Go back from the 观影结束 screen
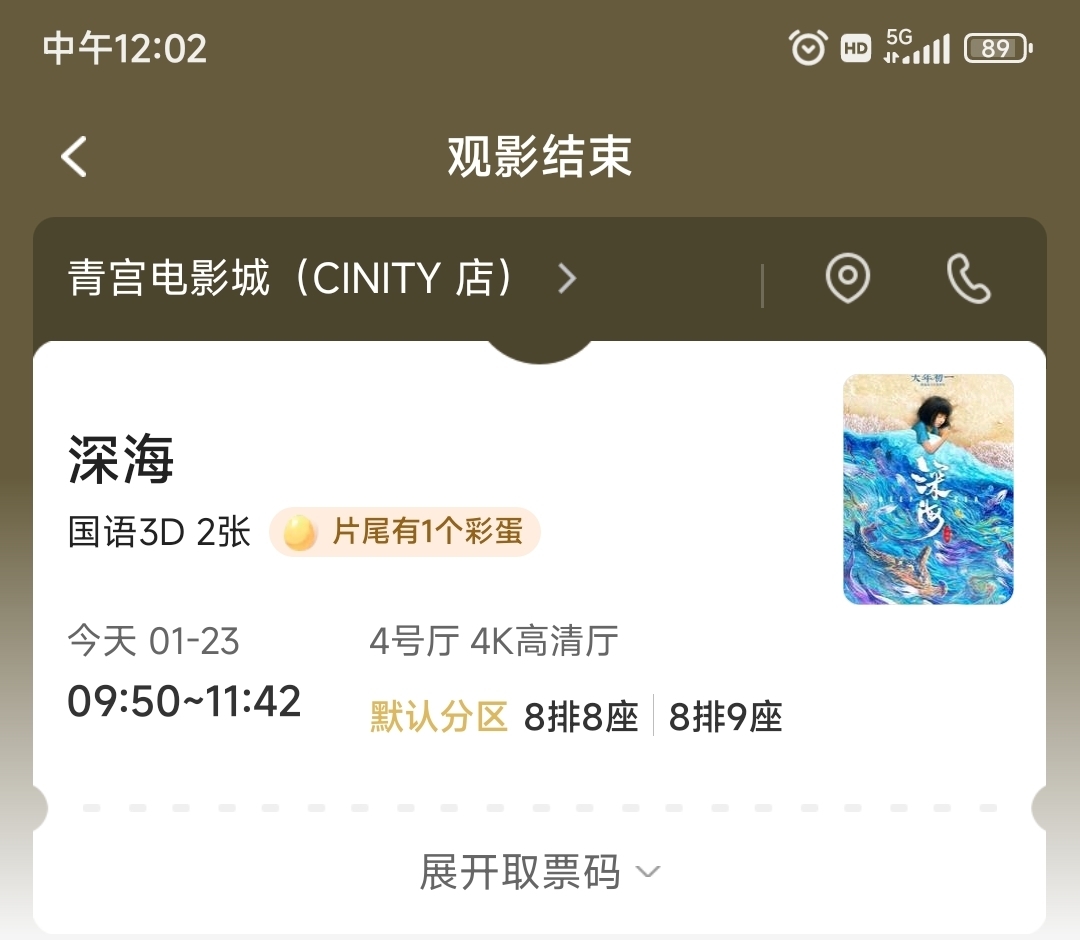 (75, 157)
